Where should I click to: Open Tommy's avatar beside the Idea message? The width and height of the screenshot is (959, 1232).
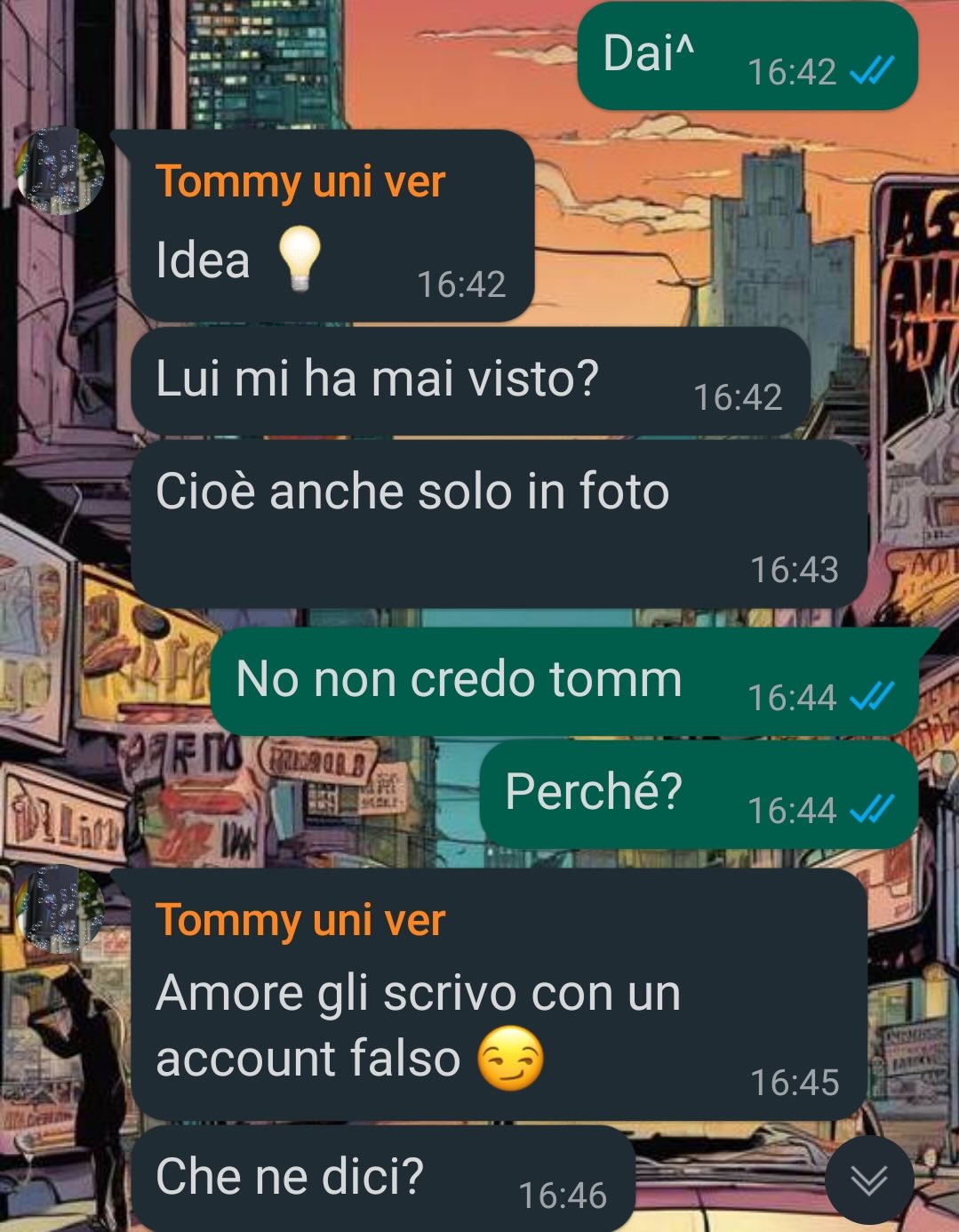point(61,172)
